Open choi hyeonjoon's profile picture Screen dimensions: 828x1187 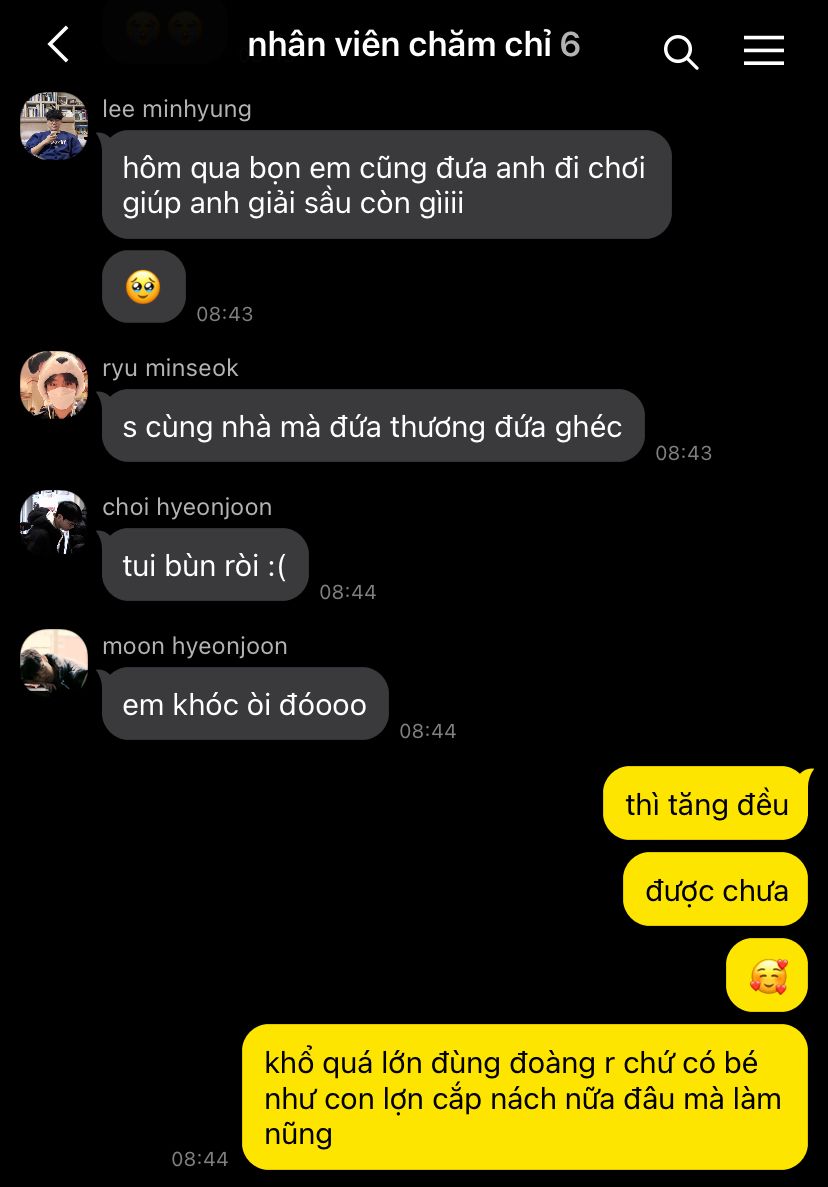click(x=54, y=523)
